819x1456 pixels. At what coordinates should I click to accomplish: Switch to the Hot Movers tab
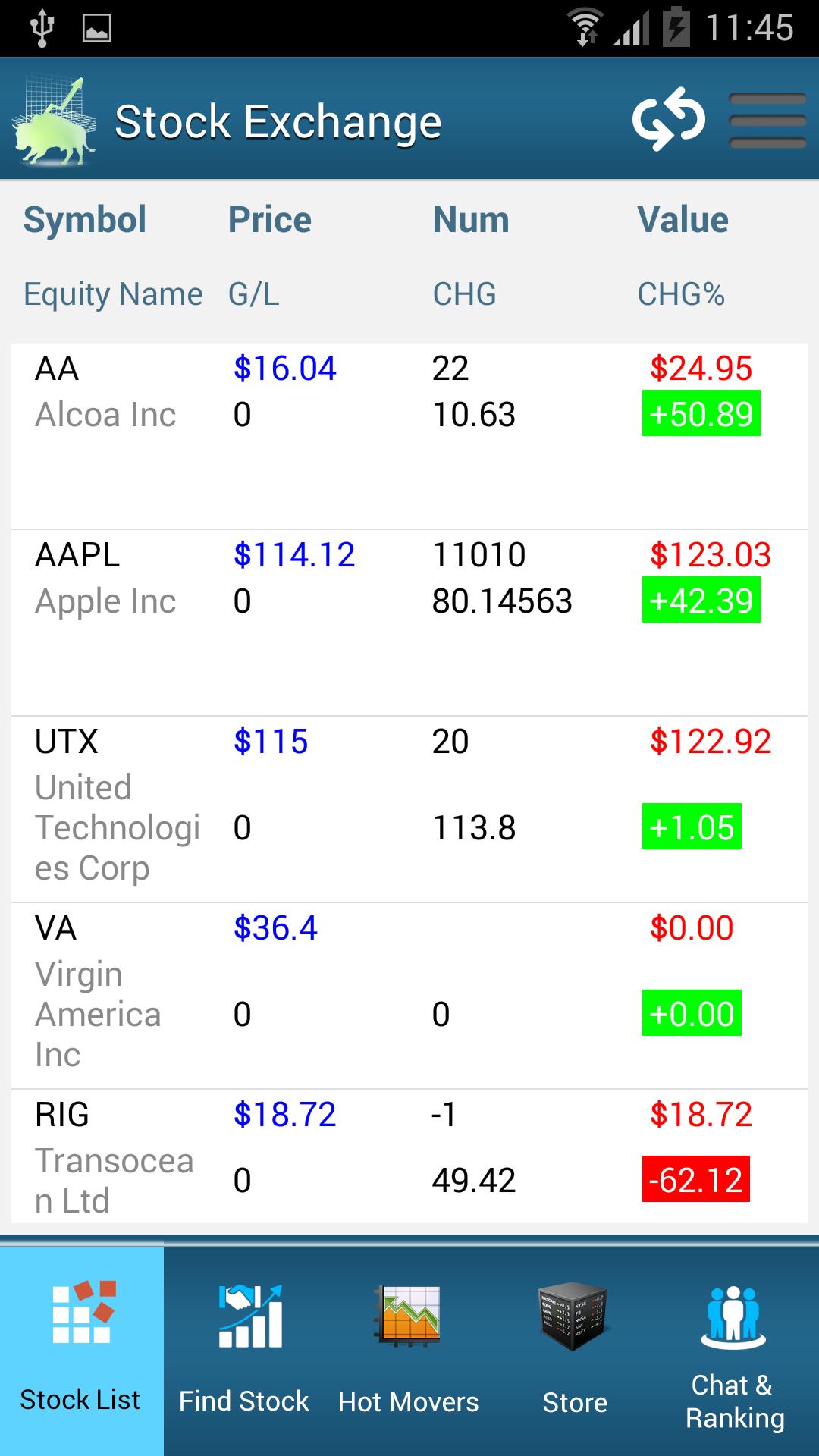[x=409, y=1401]
